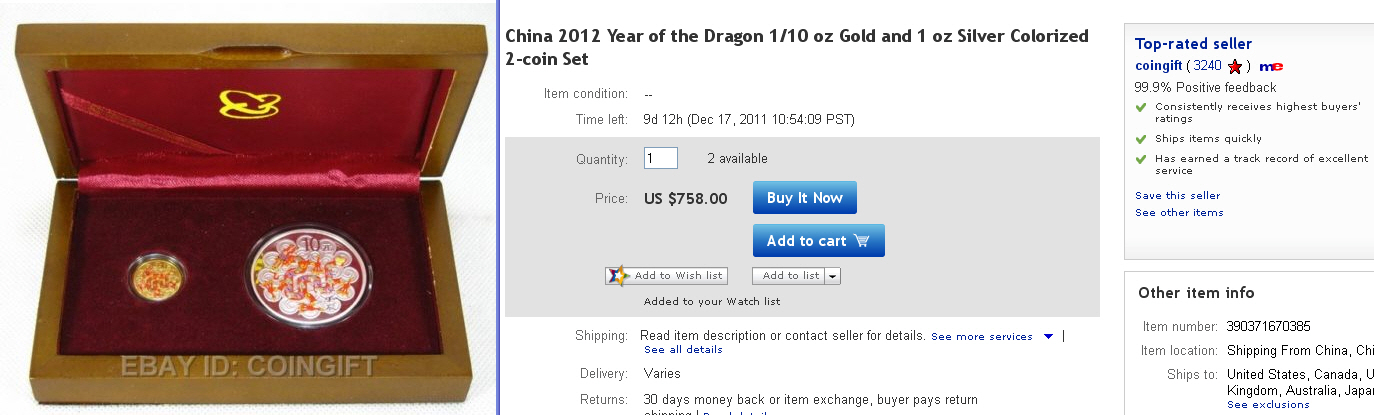Focus the Quantity input field
This screenshot has height=415, width=1374.
pyautogui.click(x=660, y=158)
